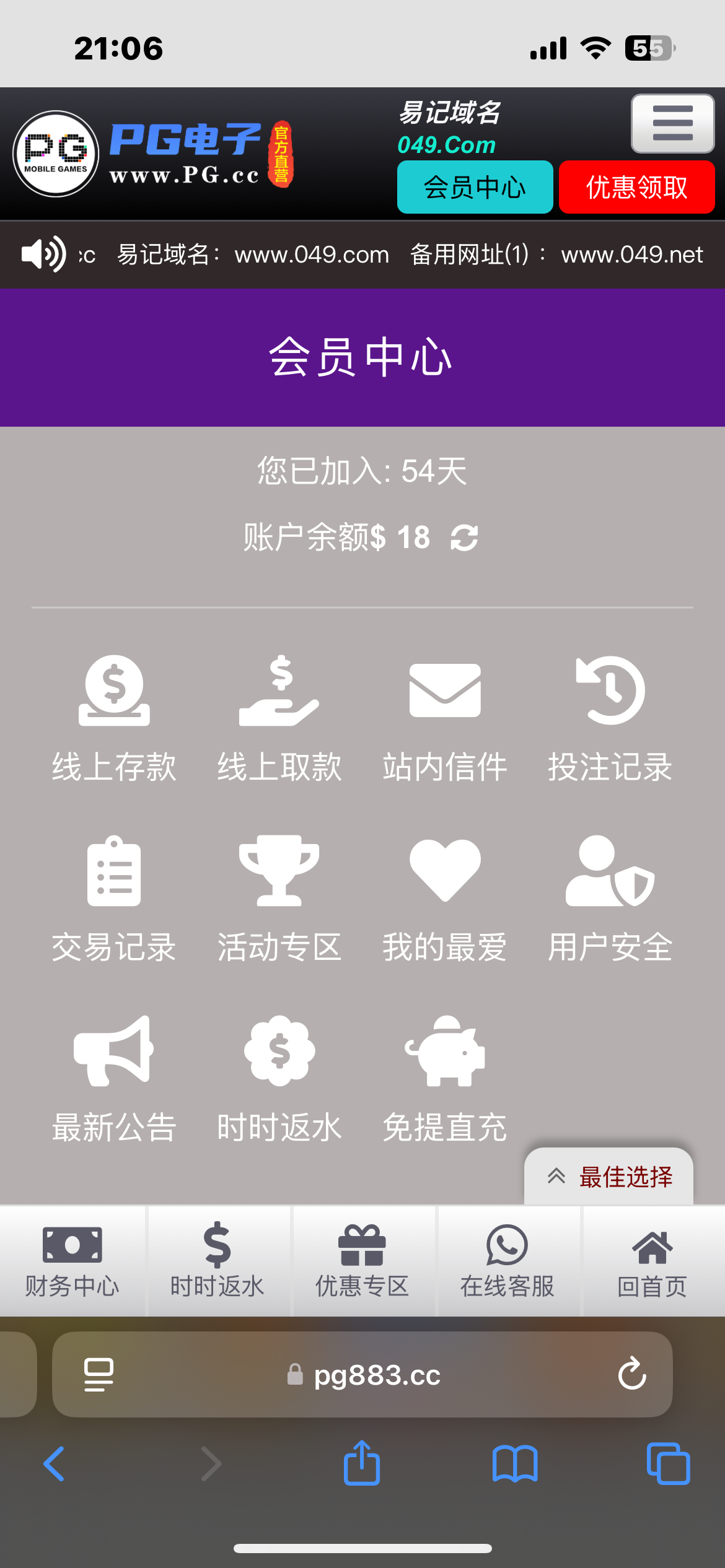Open 线上存款 online deposit
Screen dimensions: 725x1568
pyautogui.click(x=114, y=718)
